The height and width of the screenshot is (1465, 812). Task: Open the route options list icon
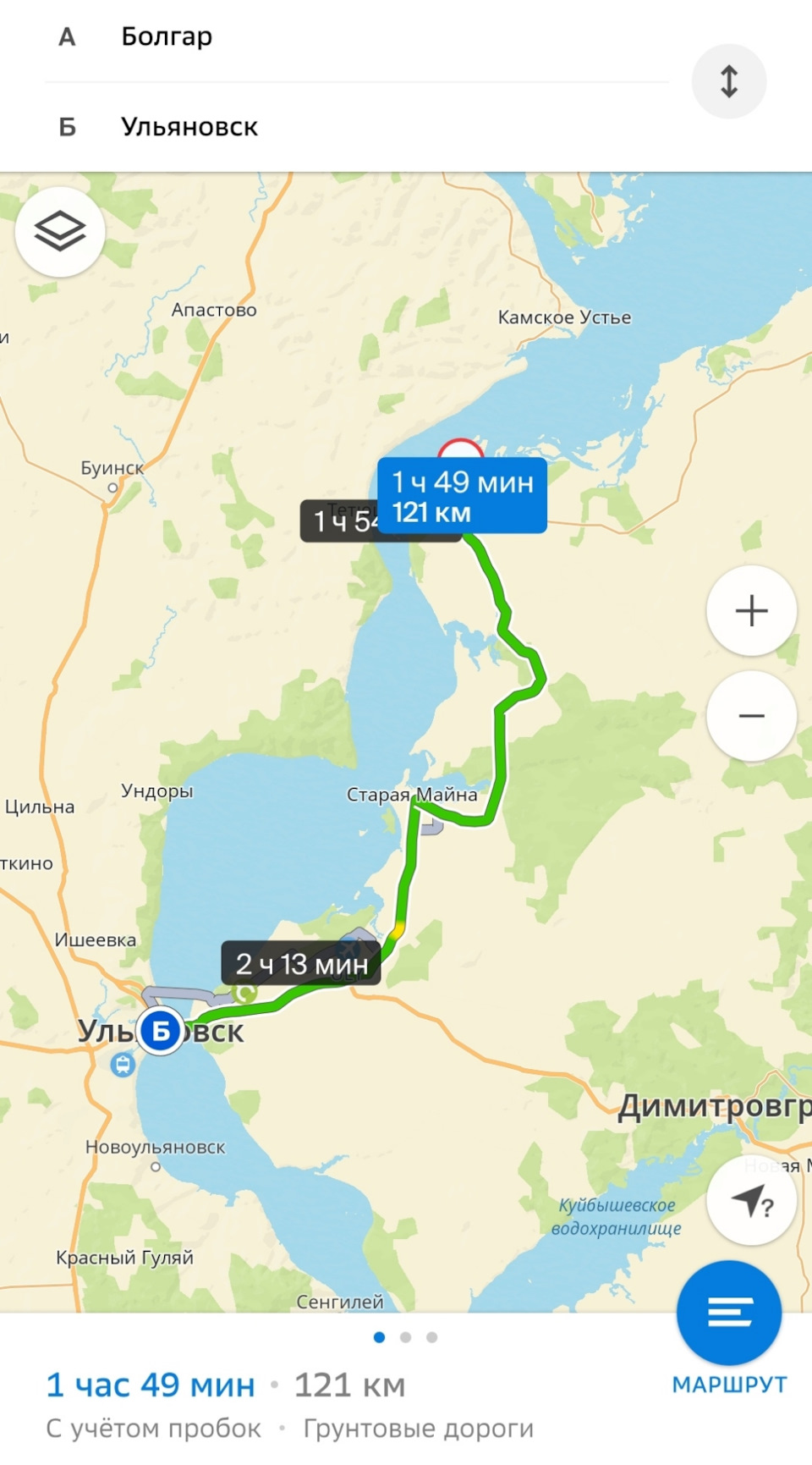730,1314
